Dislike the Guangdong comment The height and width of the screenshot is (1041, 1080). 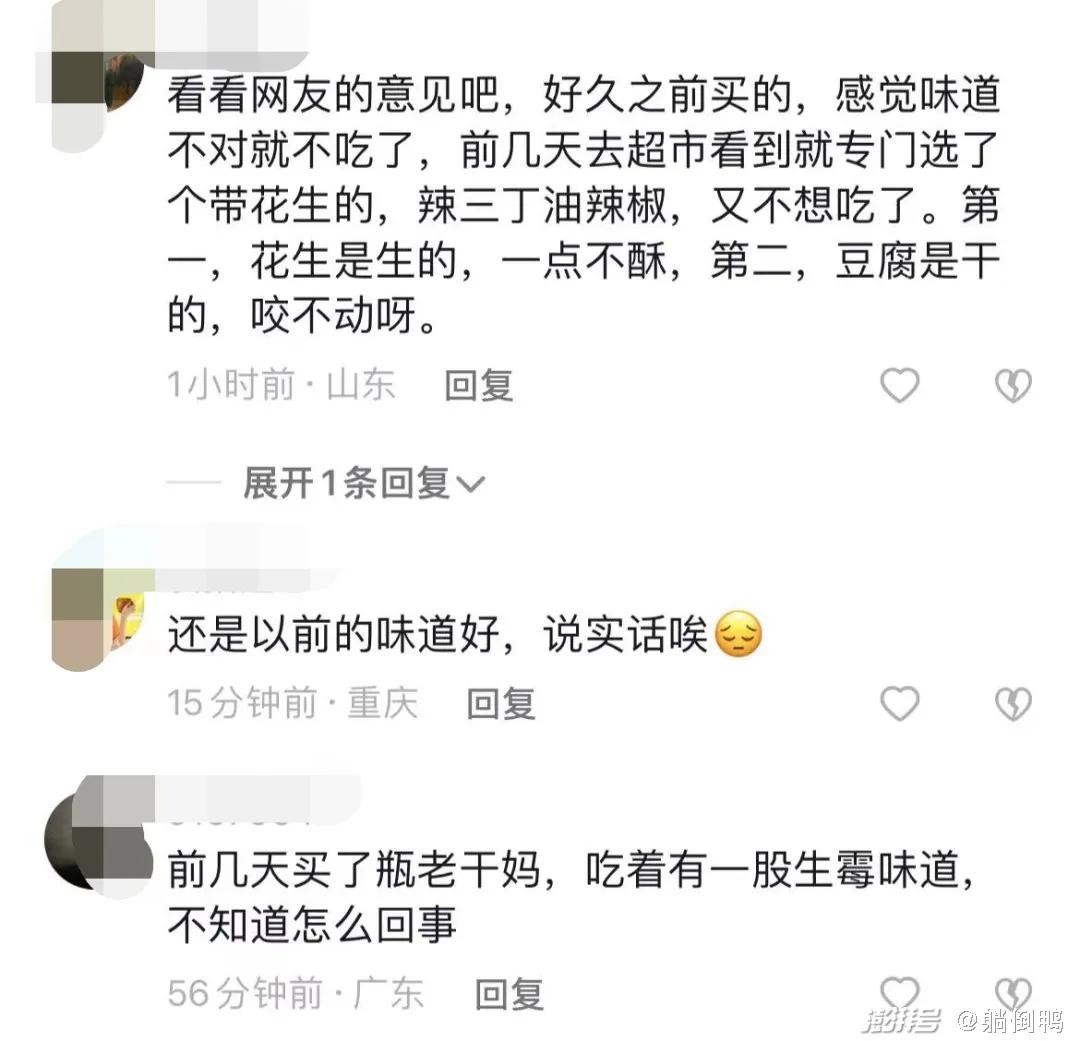point(1012,992)
